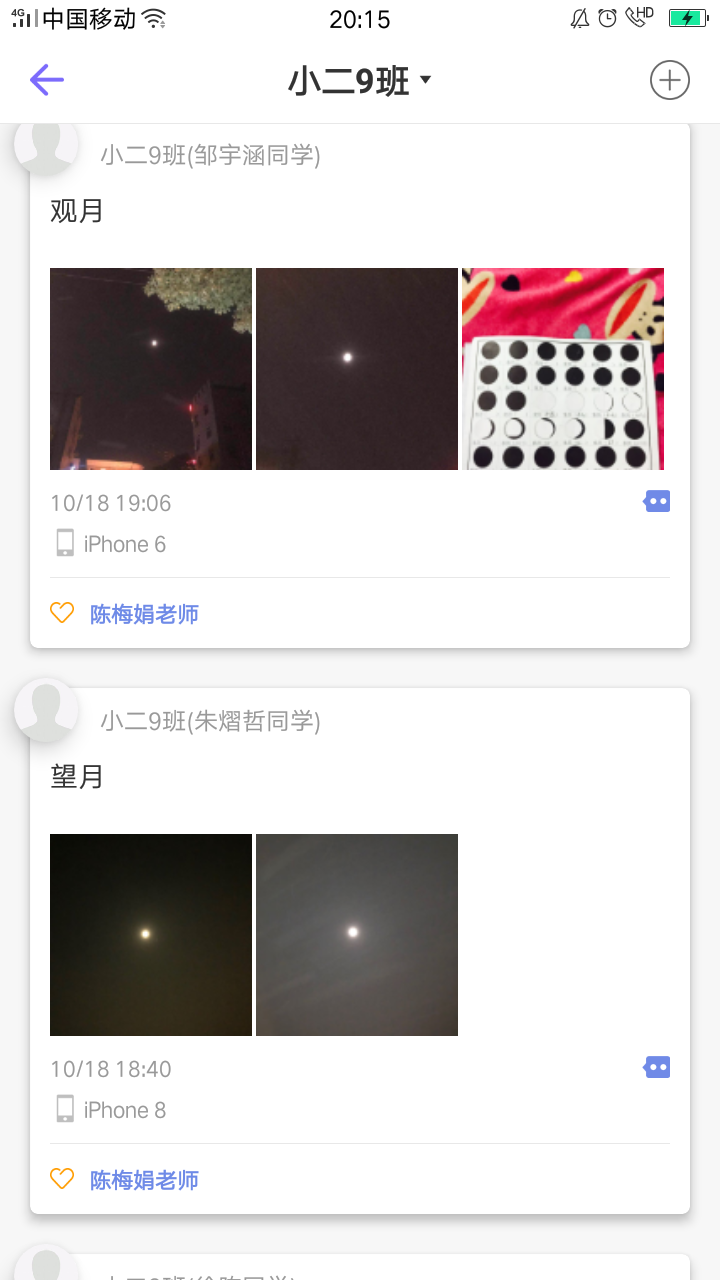Open the middle moon photo in 观月 post
The image size is (720, 1280).
(x=357, y=369)
